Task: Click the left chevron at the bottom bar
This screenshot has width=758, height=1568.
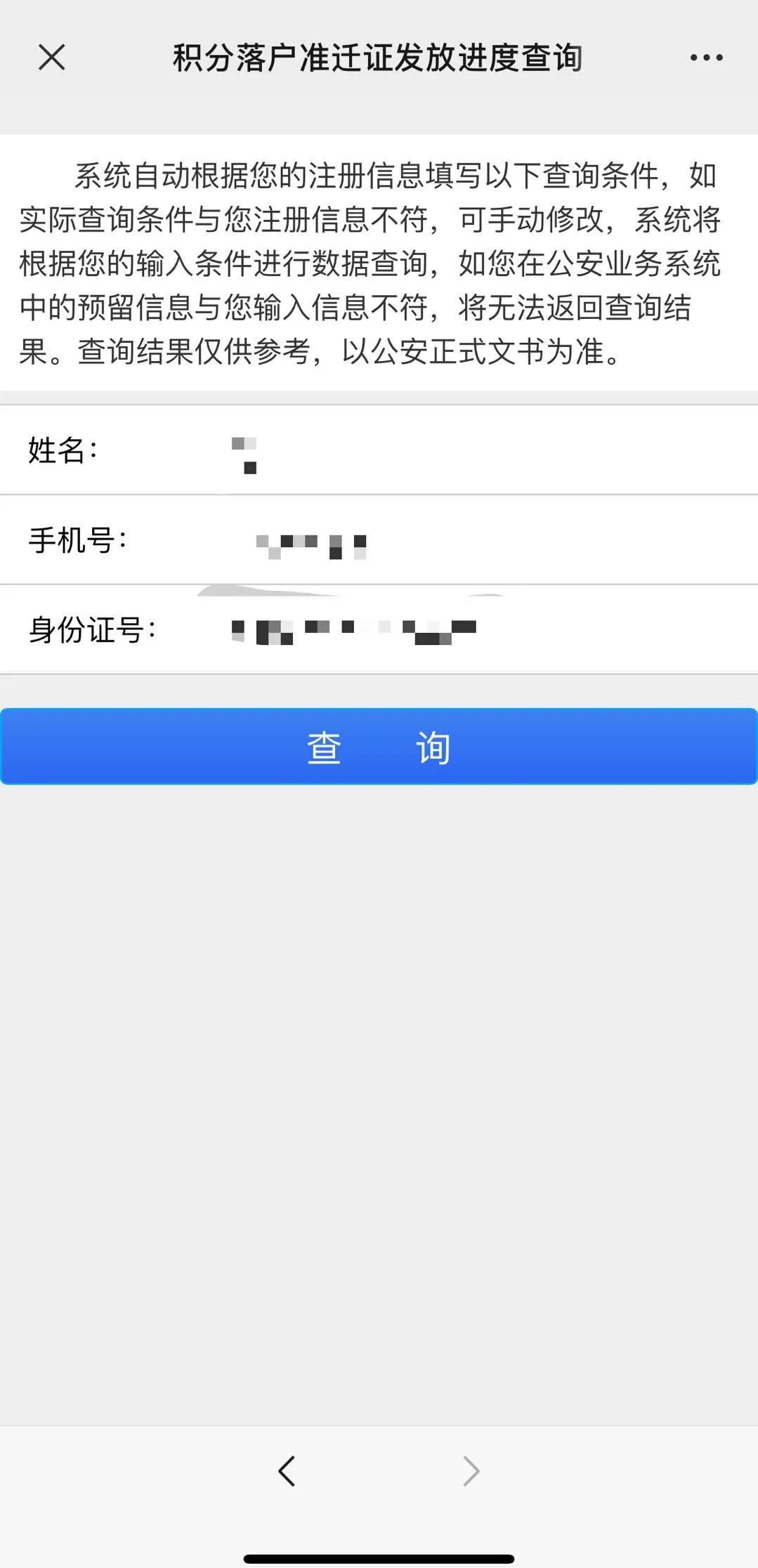Action: pyautogui.click(x=286, y=1470)
